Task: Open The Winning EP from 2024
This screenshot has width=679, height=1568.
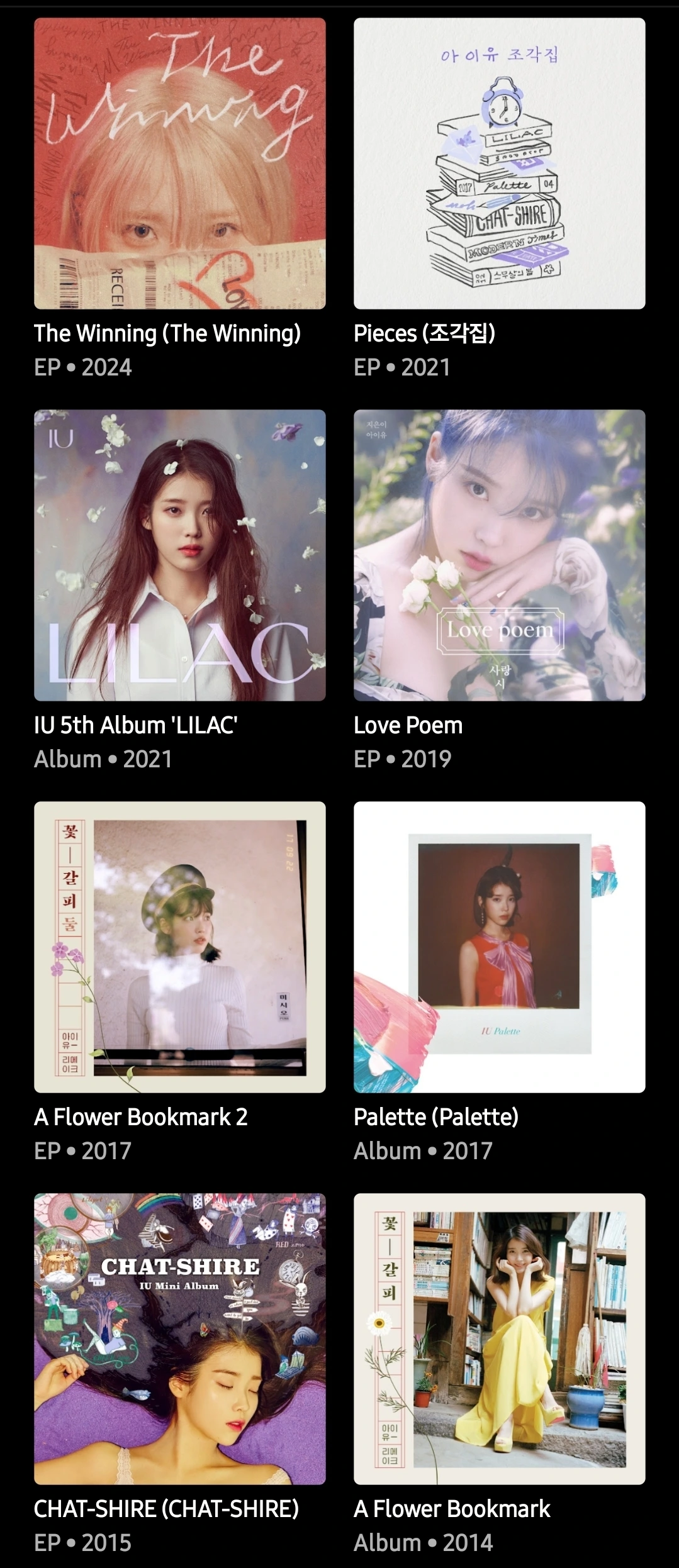Action: pyautogui.click(x=179, y=164)
